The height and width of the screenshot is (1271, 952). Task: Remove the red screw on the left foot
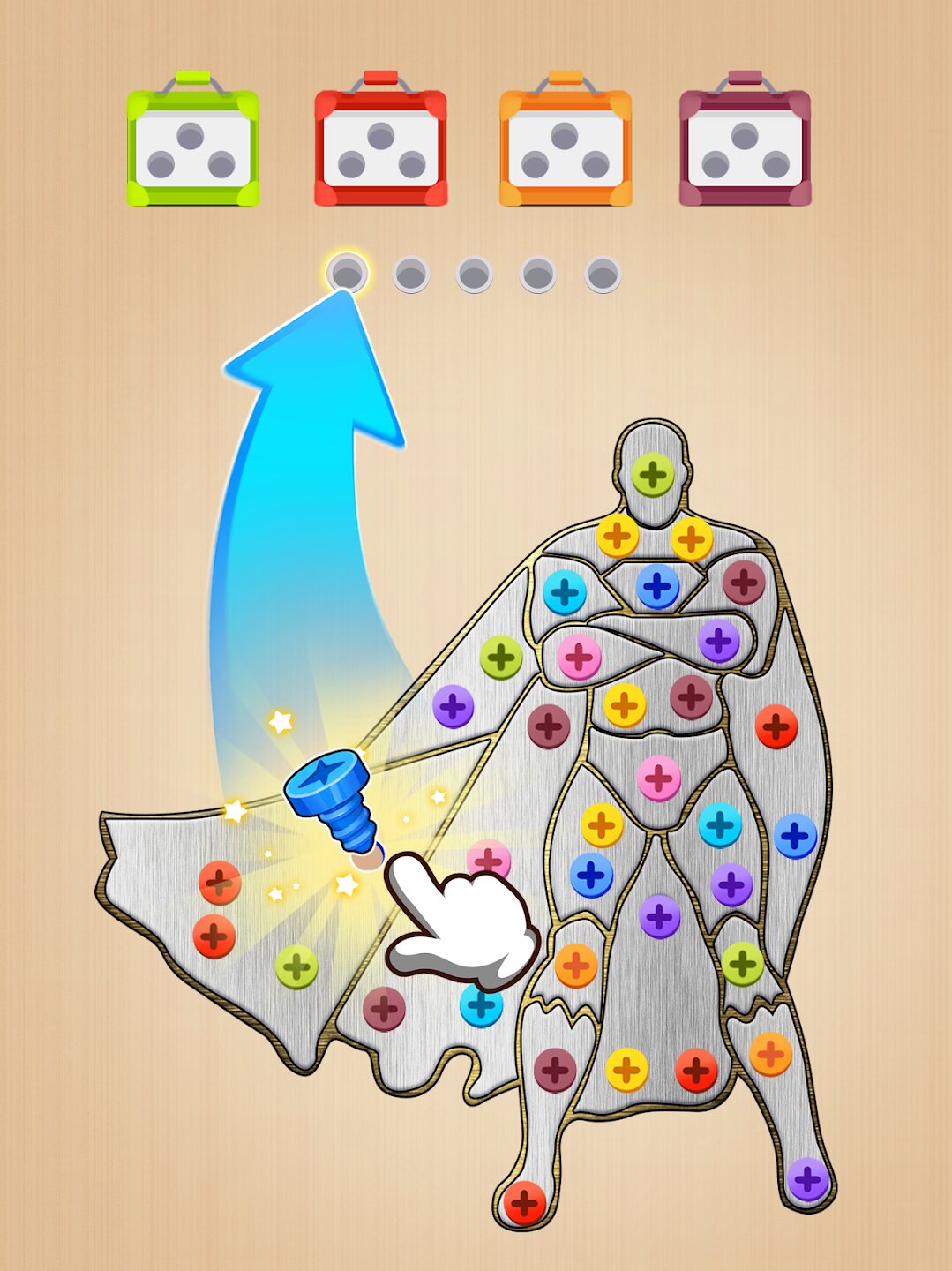click(x=525, y=1202)
